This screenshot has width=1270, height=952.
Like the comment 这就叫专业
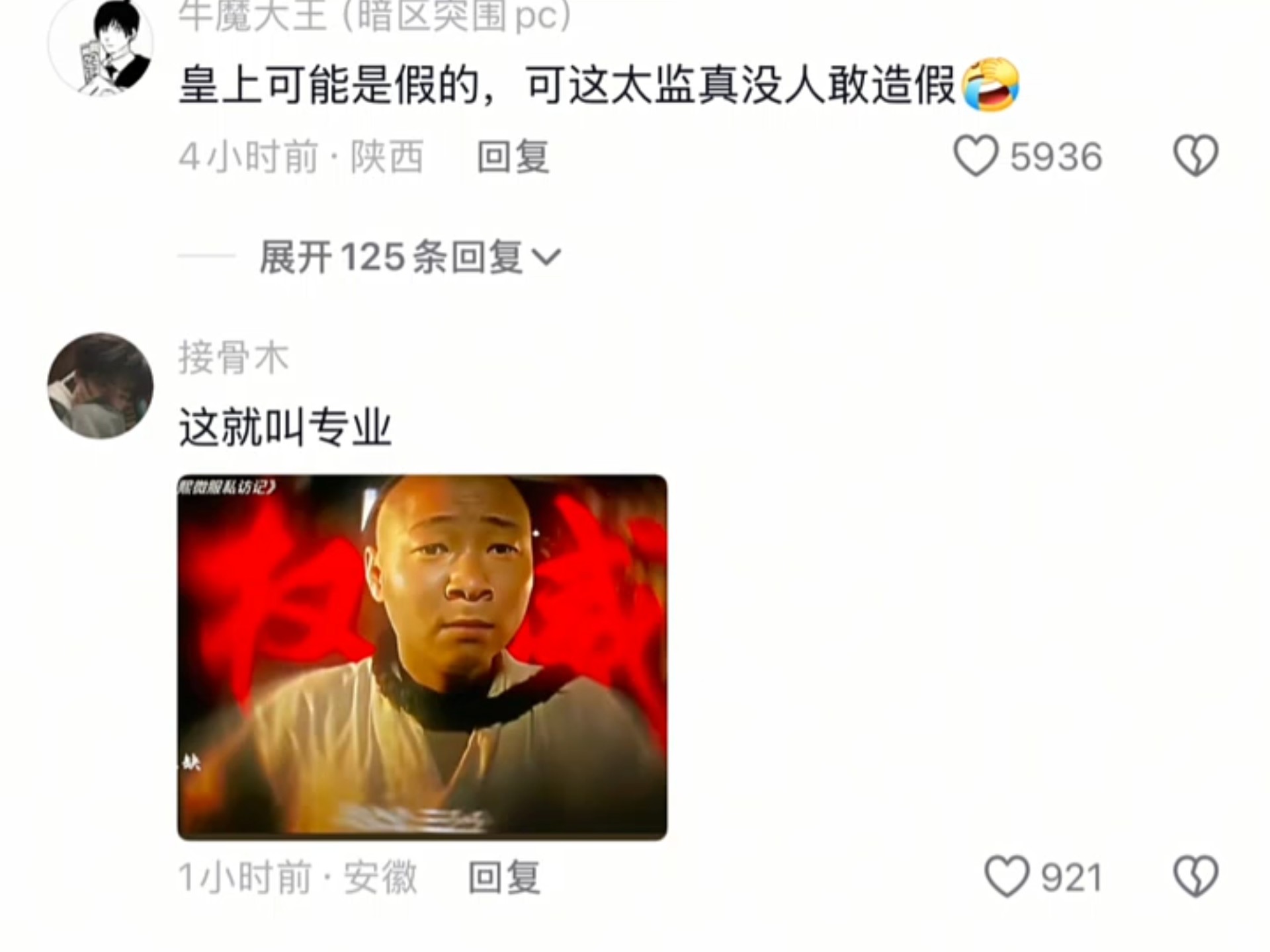[x=1007, y=877]
